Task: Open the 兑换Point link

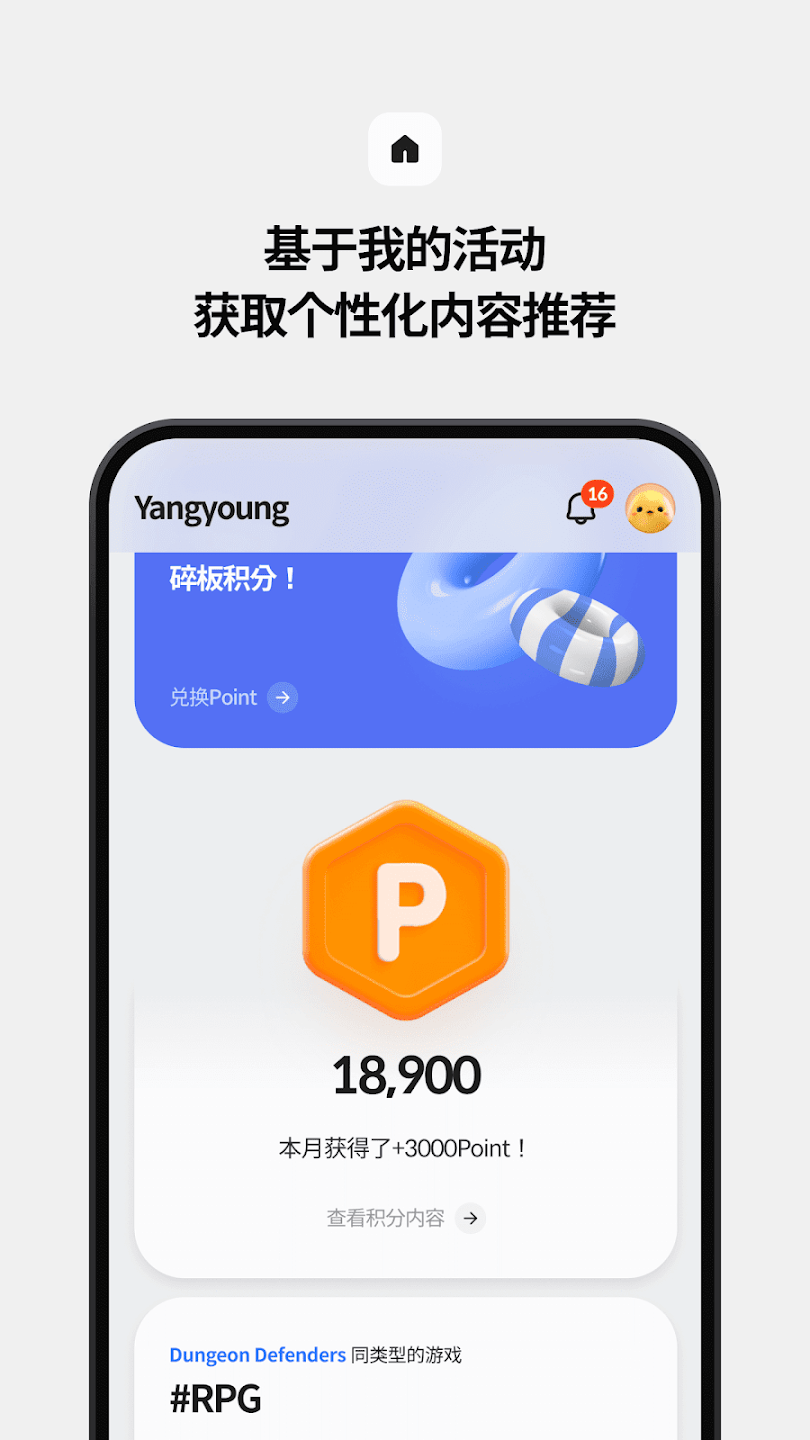Action: tap(215, 698)
